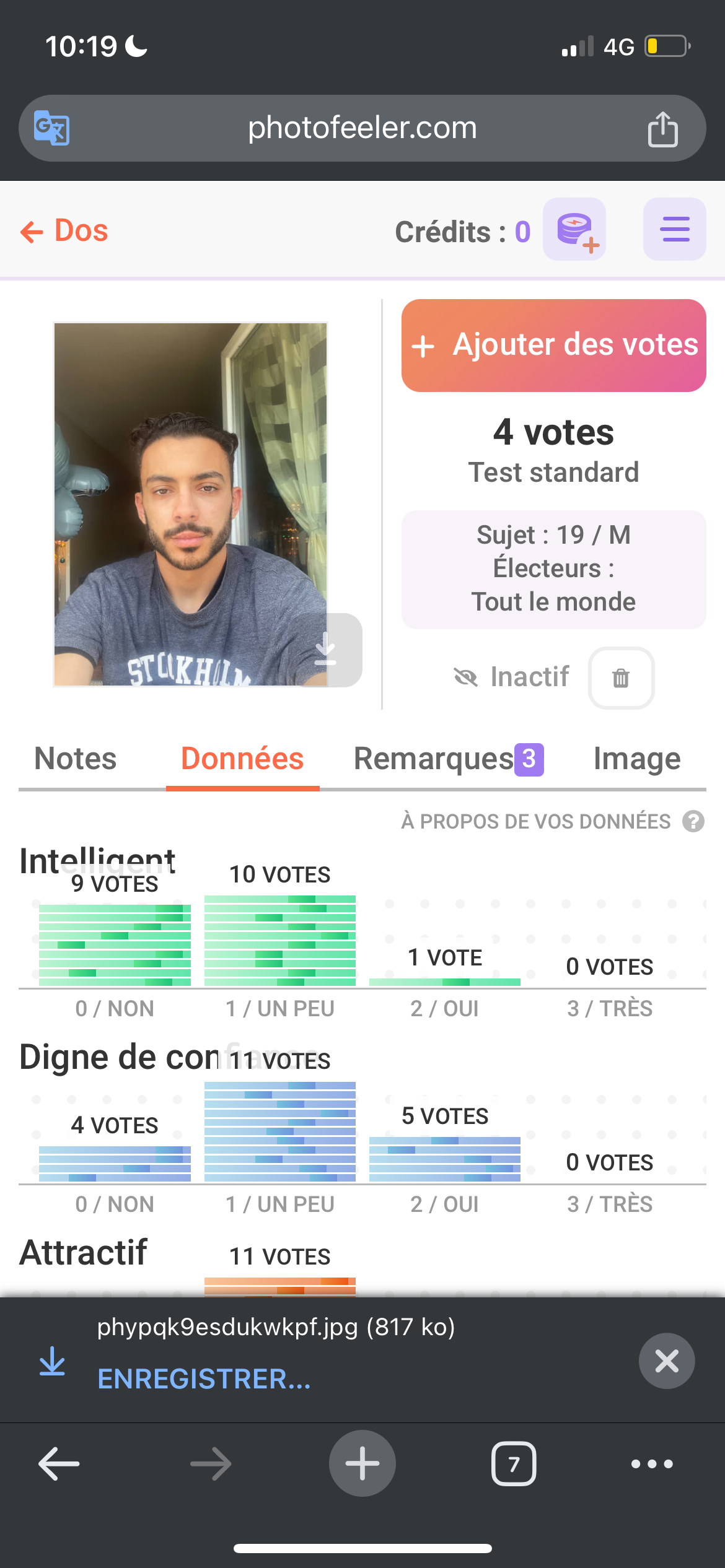Open a new browser tab
The height and width of the screenshot is (1568, 725).
(362, 1463)
